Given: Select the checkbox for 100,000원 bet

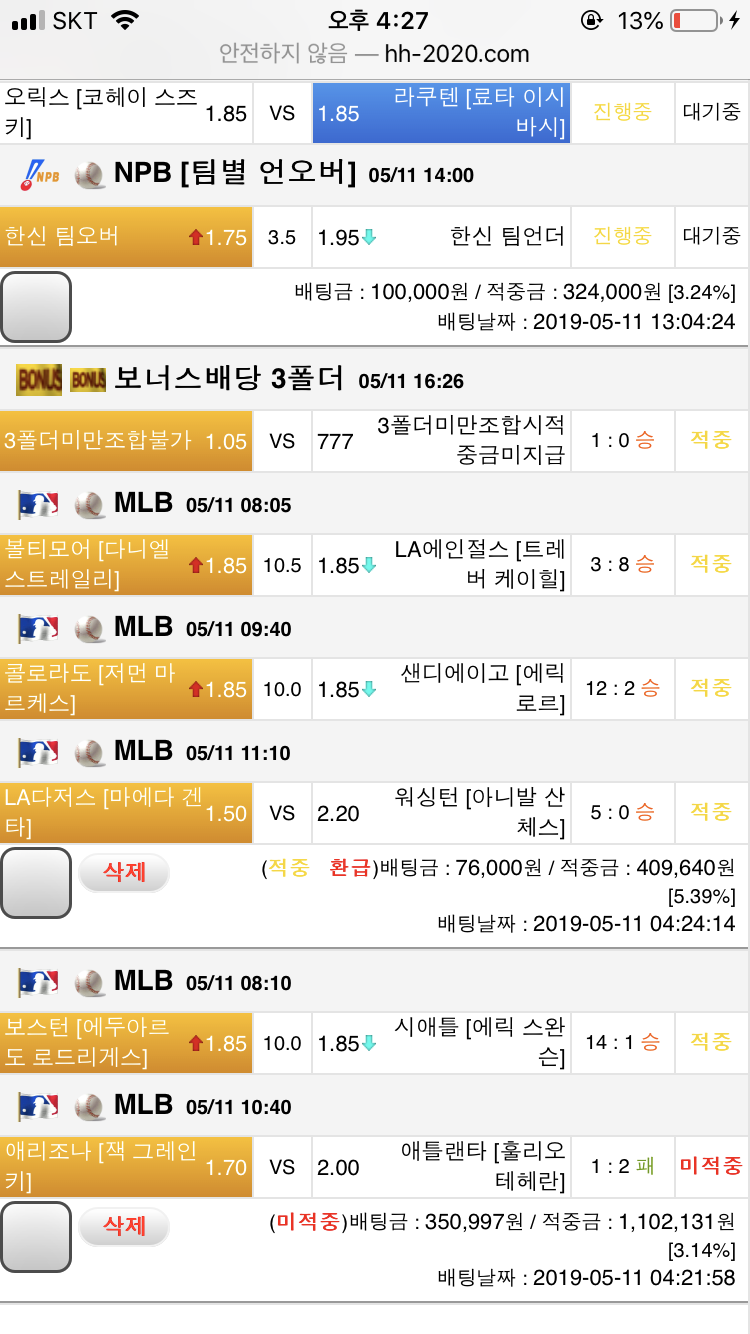Looking at the screenshot, I should [36, 306].
